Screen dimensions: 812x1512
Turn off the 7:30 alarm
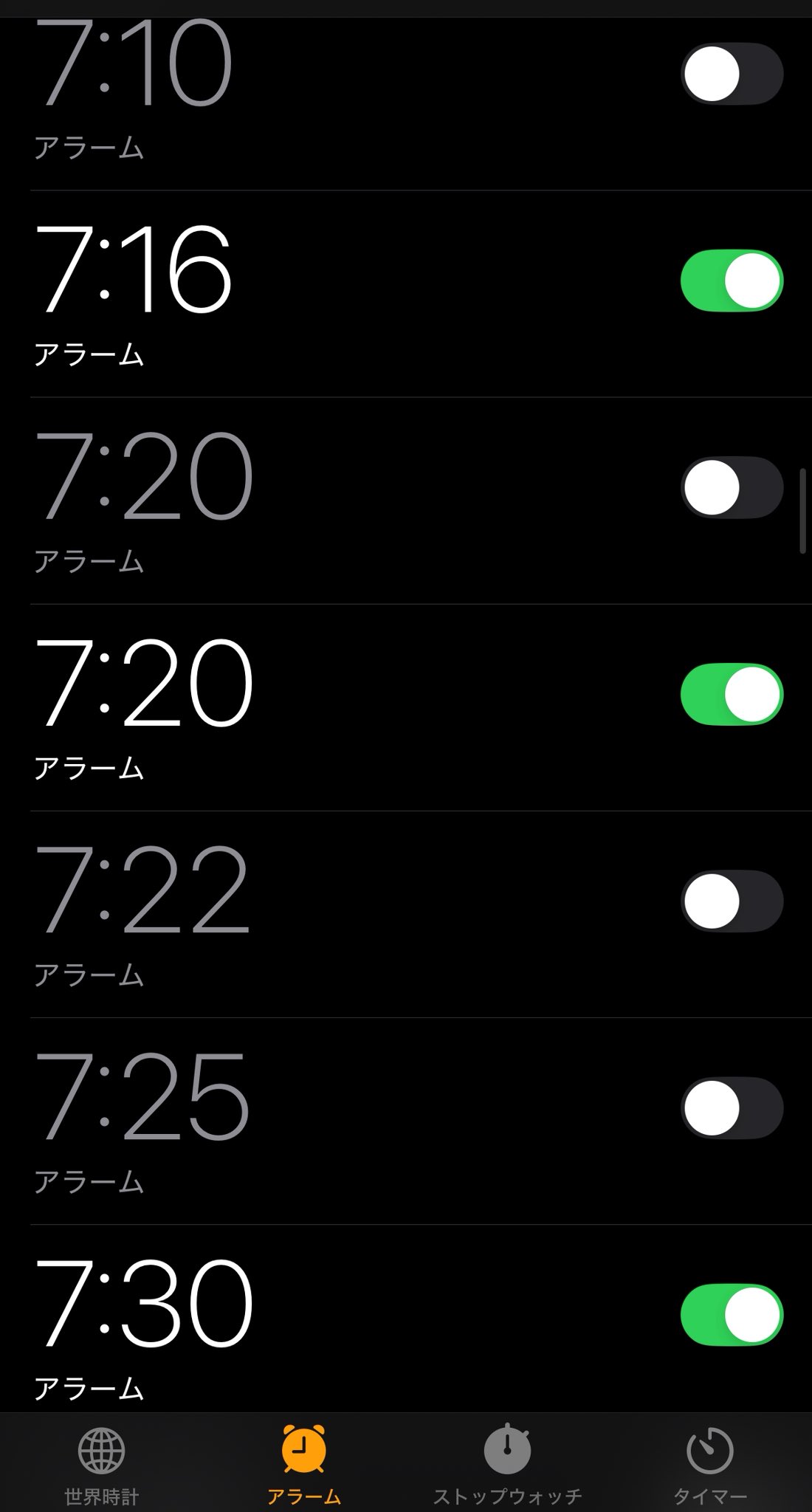pos(732,1314)
